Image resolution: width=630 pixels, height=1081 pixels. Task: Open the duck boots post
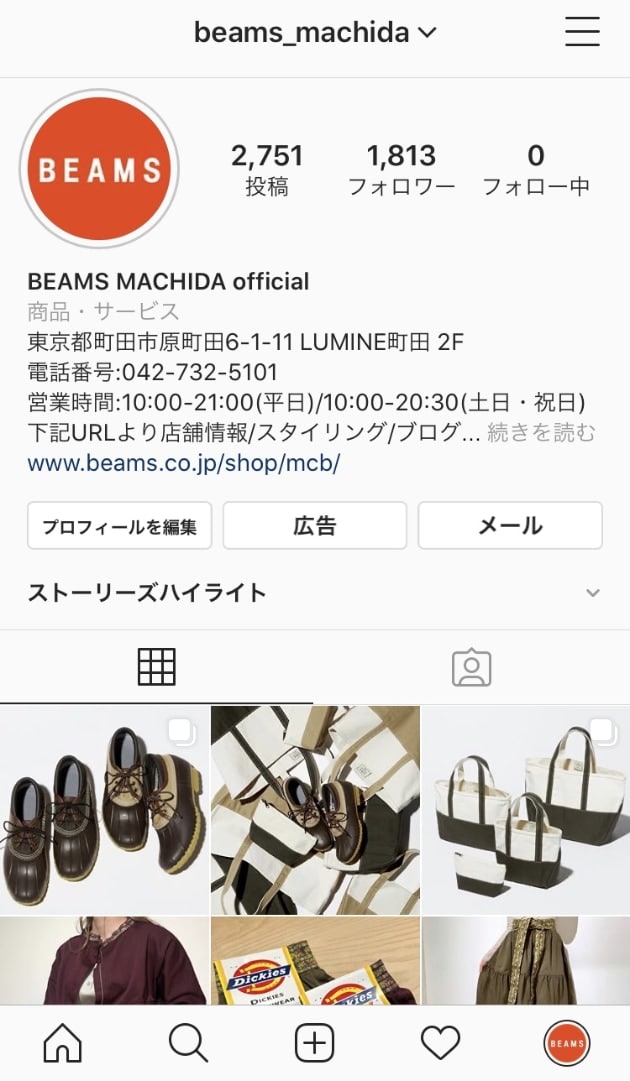coord(104,810)
